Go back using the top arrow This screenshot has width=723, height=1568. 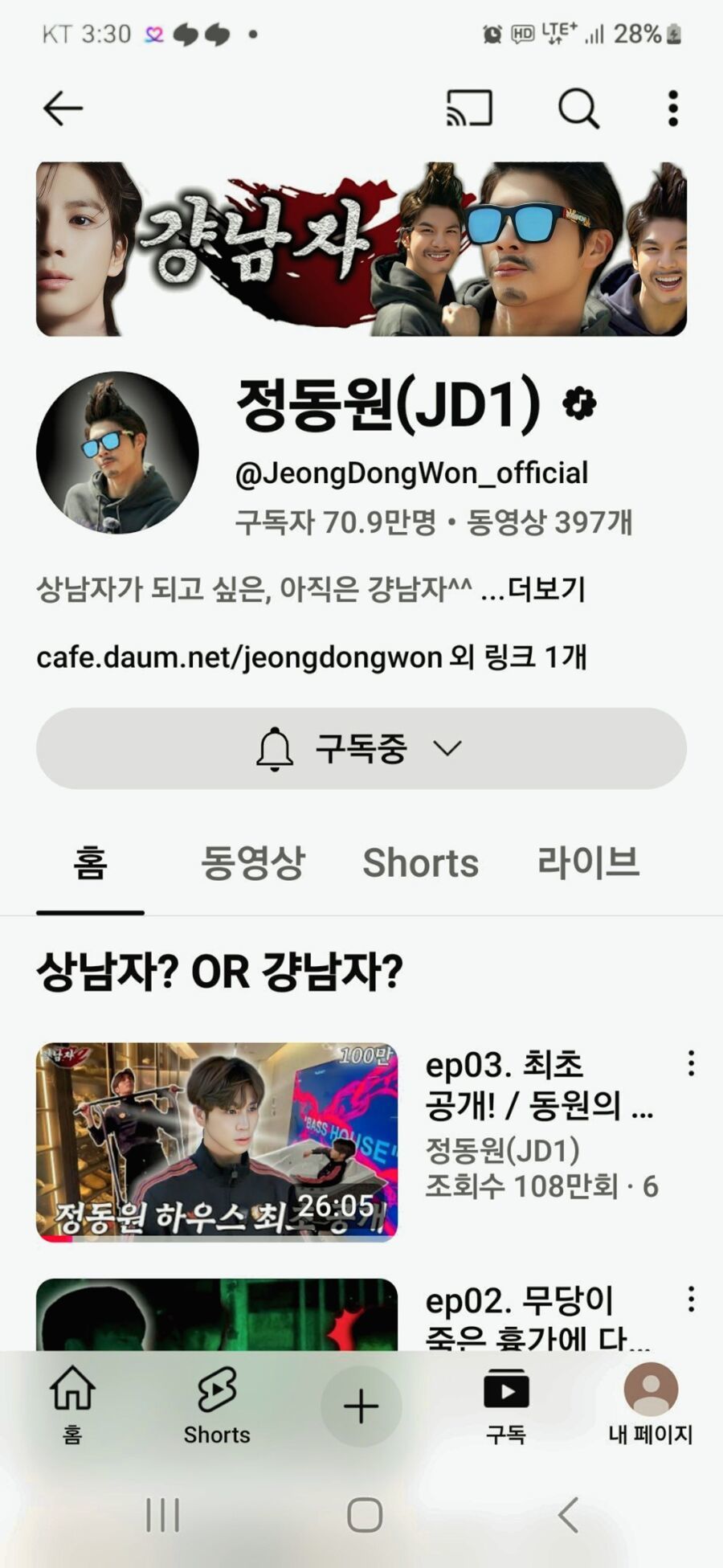63,108
